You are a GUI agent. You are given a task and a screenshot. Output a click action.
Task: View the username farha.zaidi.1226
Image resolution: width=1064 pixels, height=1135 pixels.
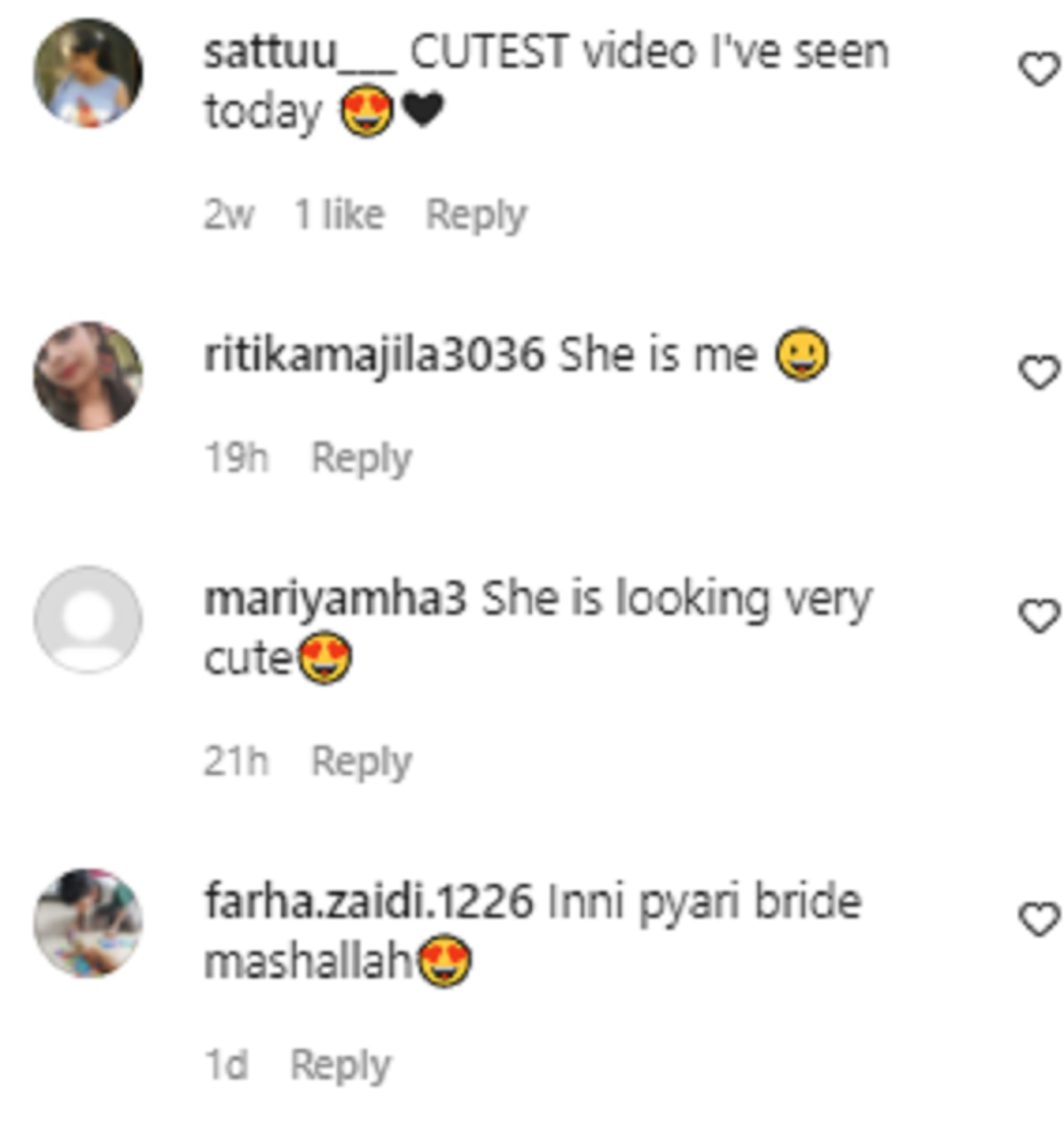pos(369,902)
